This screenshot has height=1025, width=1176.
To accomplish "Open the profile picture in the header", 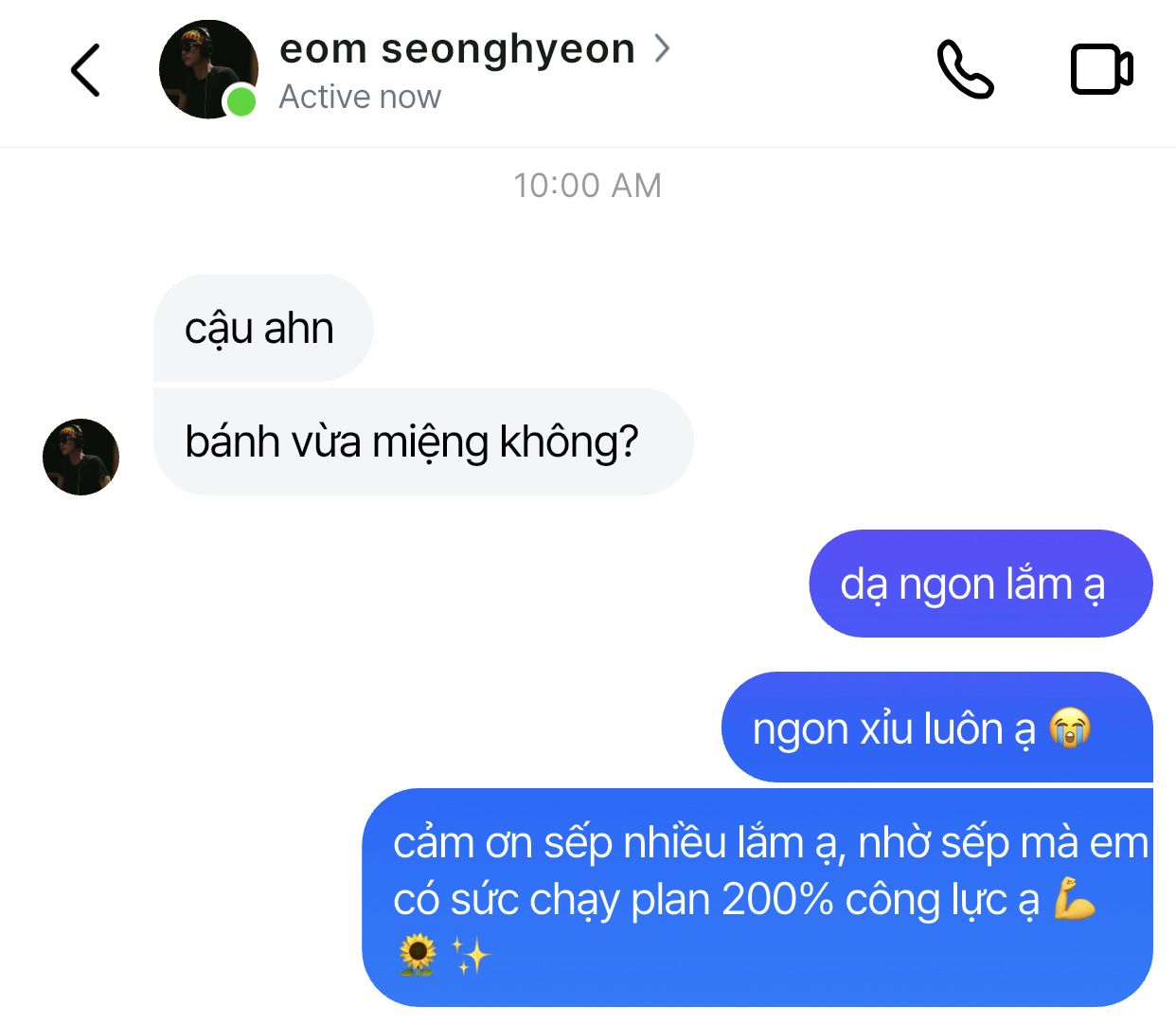I will click(x=207, y=70).
